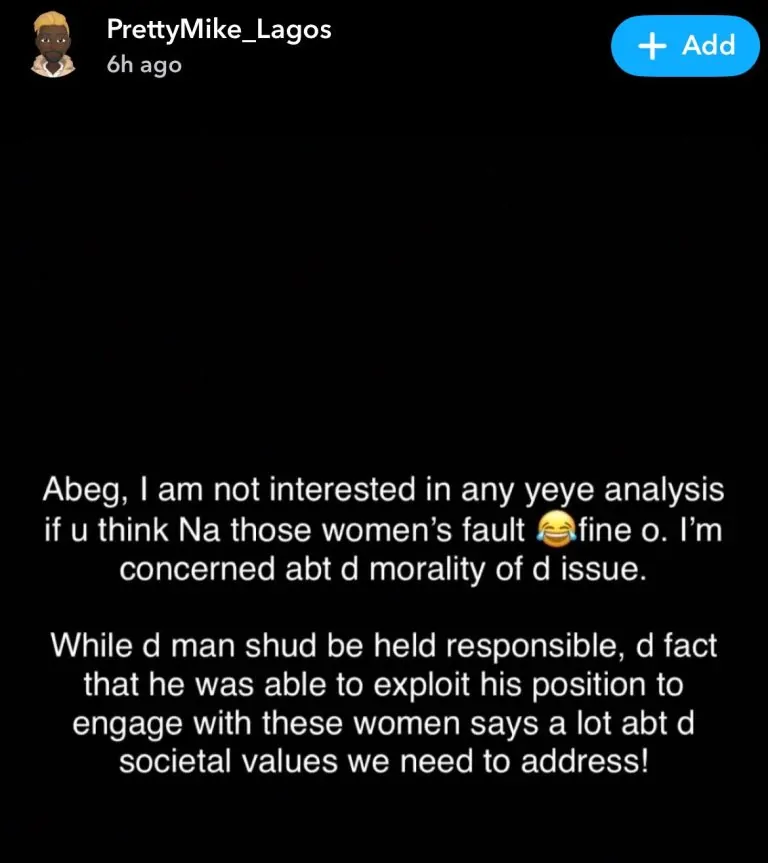Add PrettyMike_Lagos as a friend

pos(685,45)
